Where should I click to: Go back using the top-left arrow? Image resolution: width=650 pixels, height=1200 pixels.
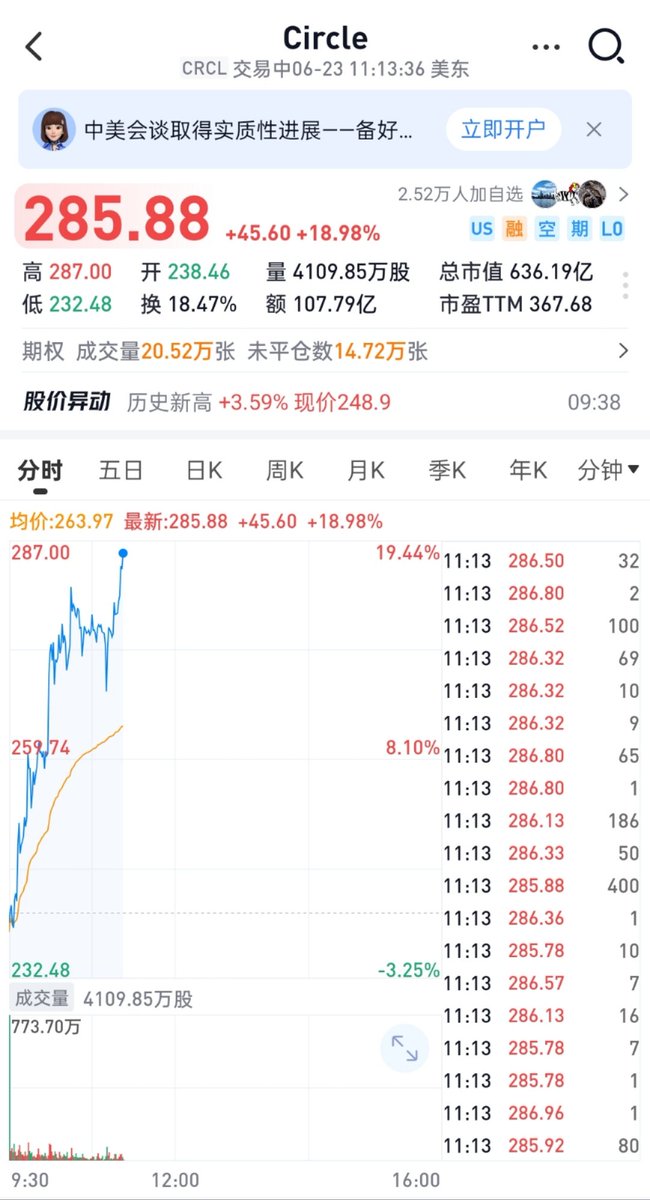pyautogui.click(x=34, y=46)
